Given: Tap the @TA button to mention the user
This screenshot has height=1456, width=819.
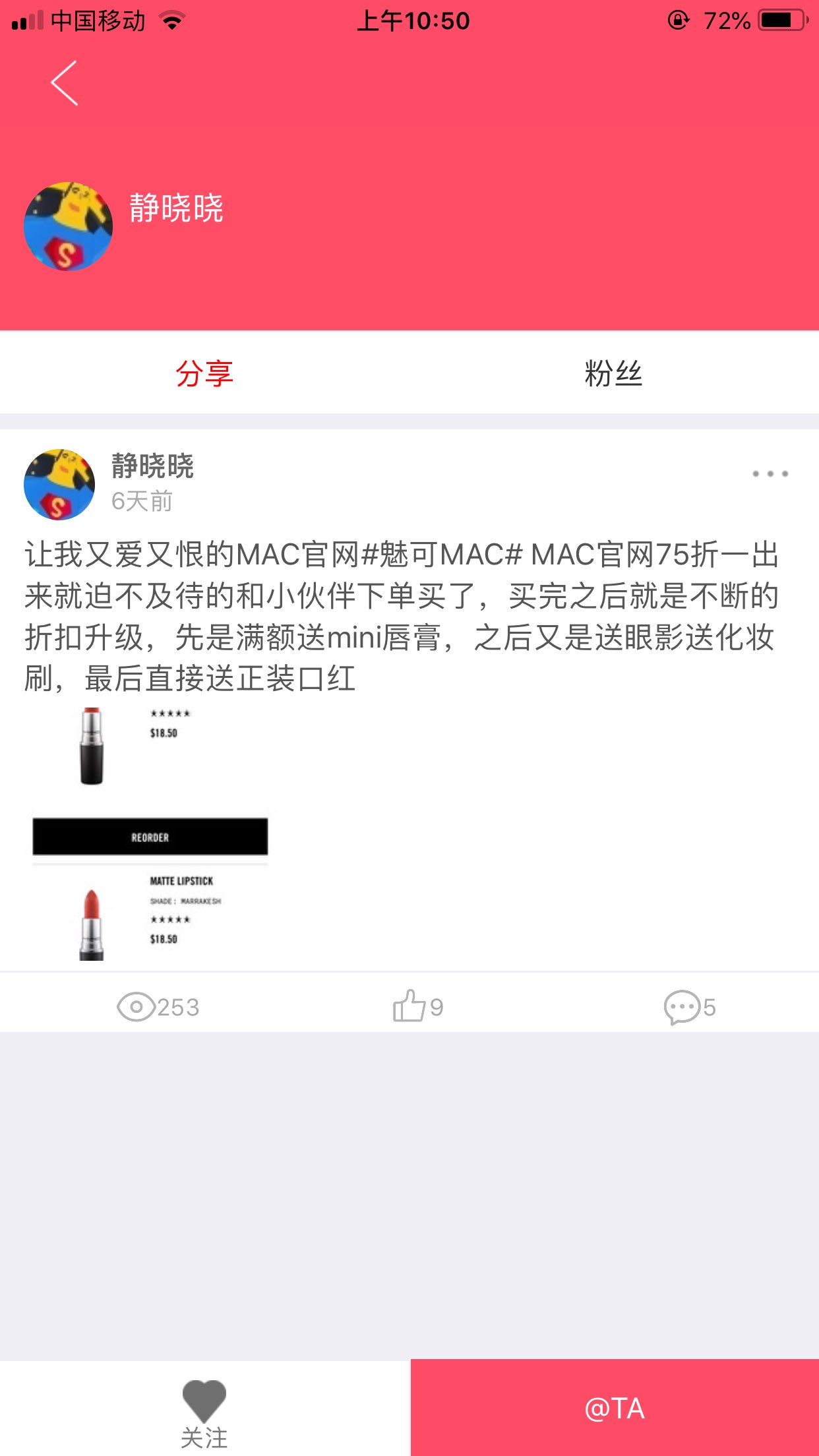Looking at the screenshot, I should [615, 1409].
